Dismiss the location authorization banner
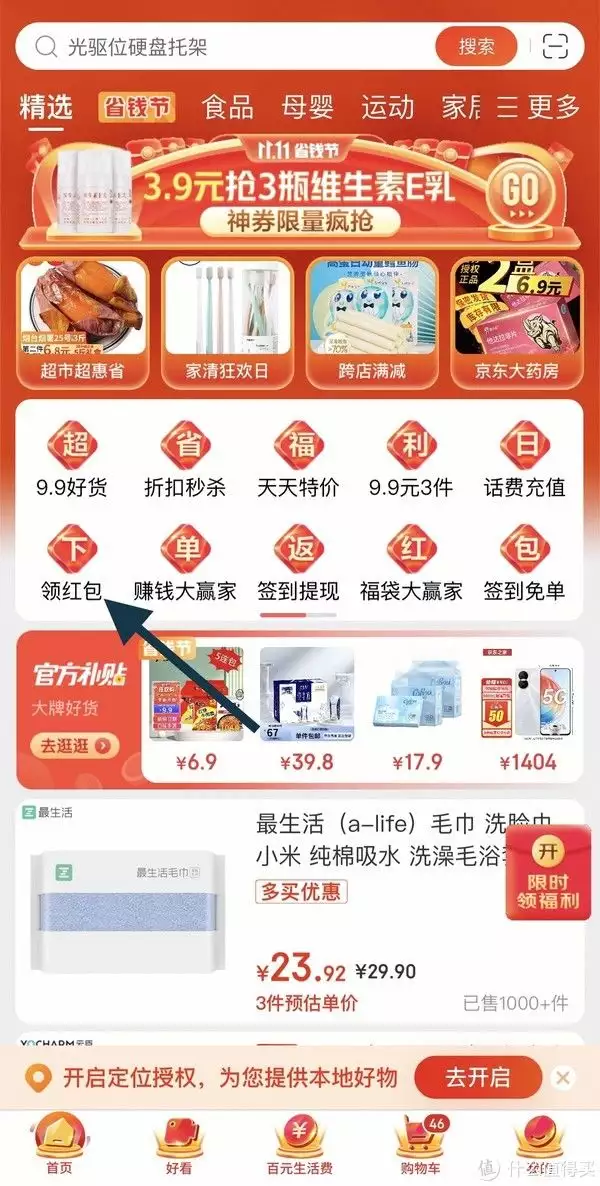 [563, 1078]
